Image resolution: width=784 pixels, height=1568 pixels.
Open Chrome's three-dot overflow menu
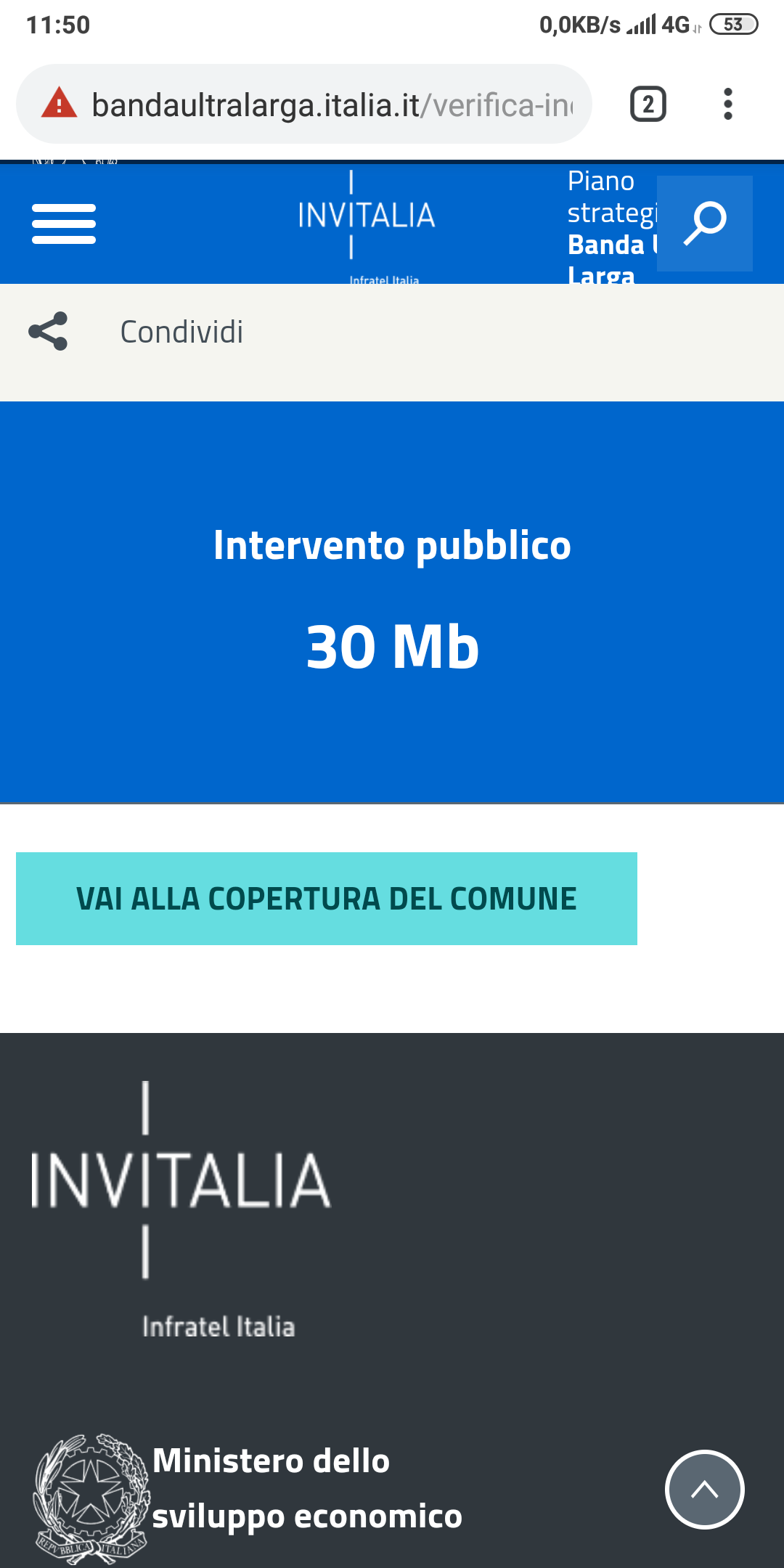pyautogui.click(x=727, y=104)
